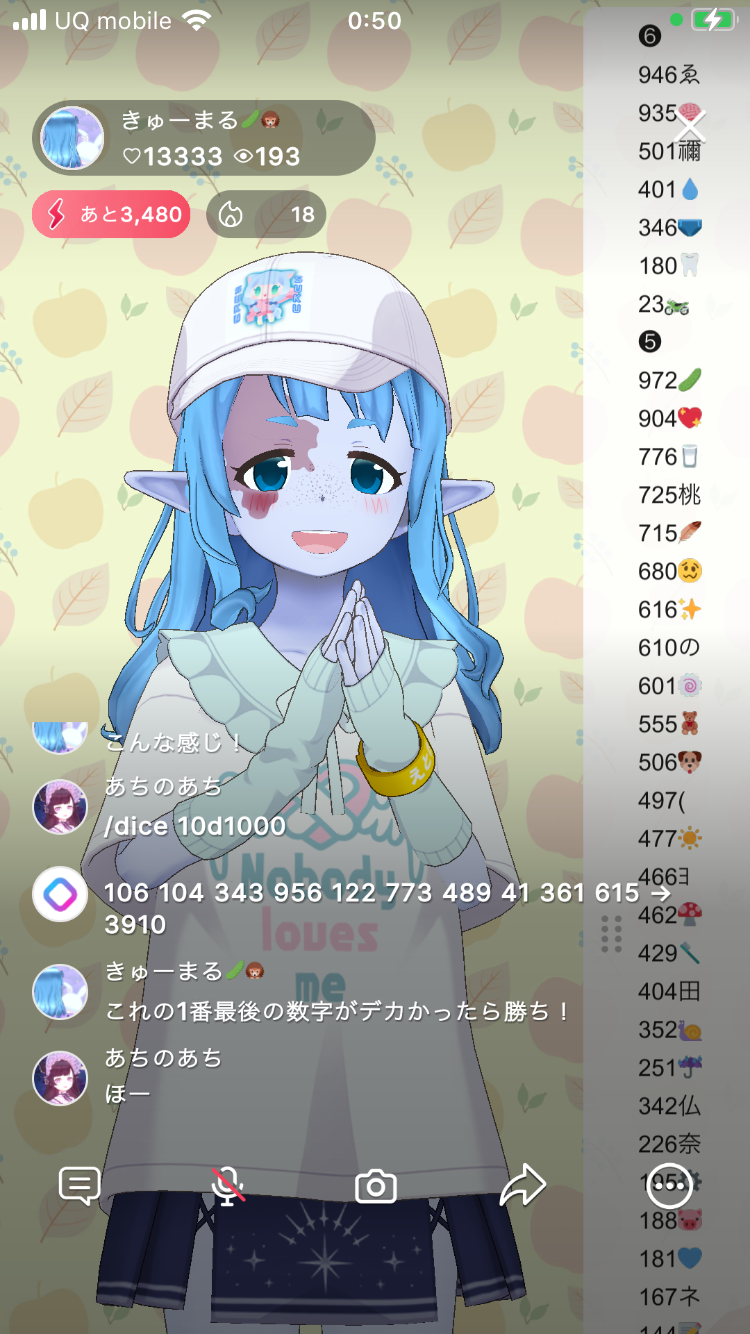
Task: Share this live stream
Action: click(x=522, y=1186)
